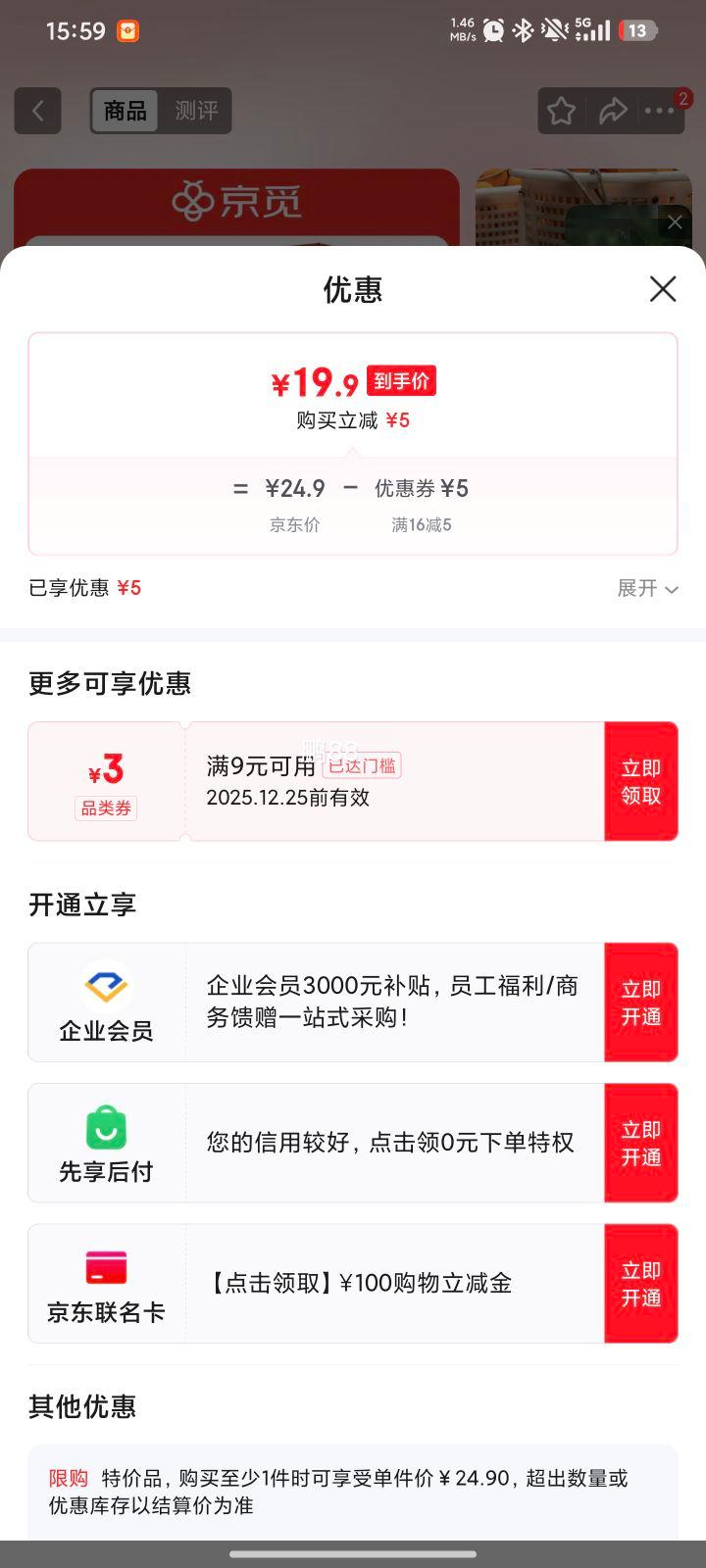The width and height of the screenshot is (706, 1568).
Task: Tap the back arrow at top left
Action: (37, 110)
